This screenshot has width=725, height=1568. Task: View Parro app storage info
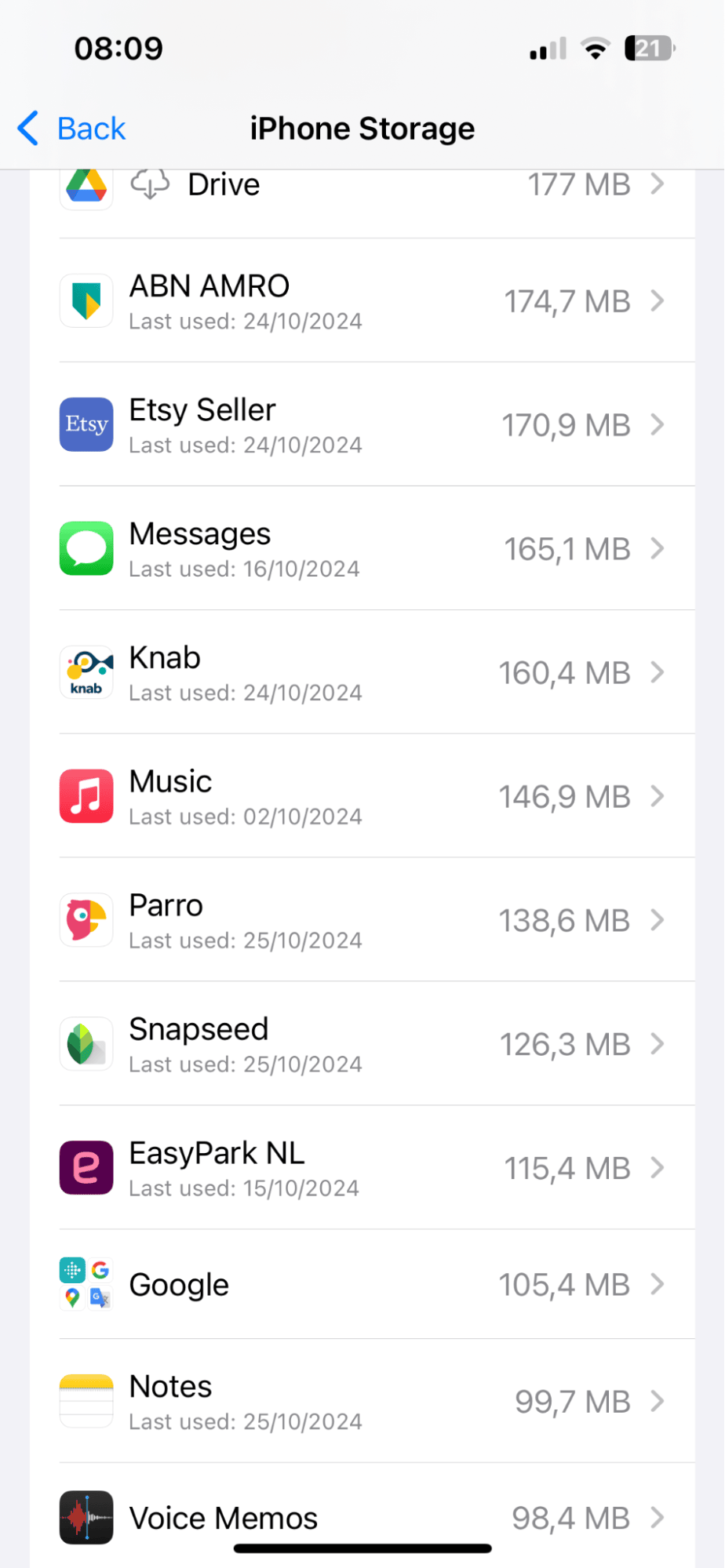[361, 921]
